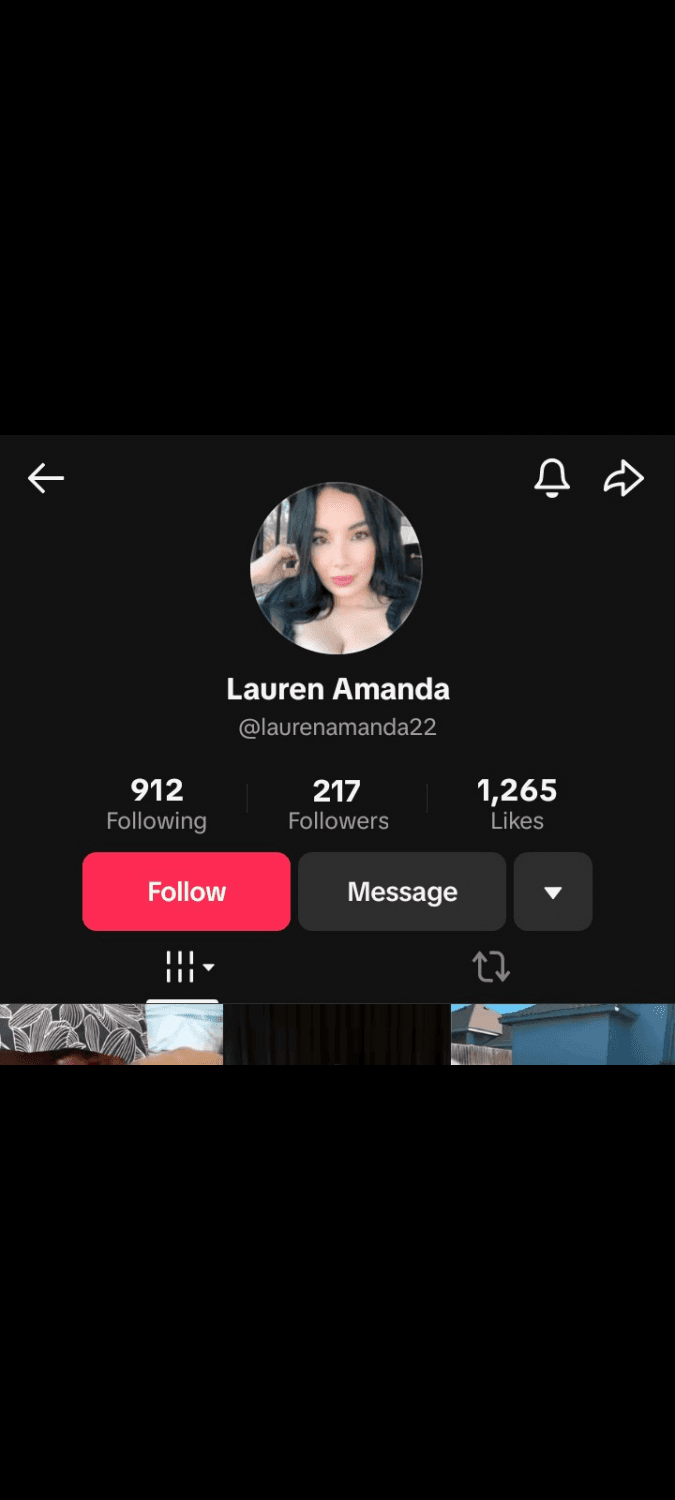Switch to the videos grid tab

188,967
